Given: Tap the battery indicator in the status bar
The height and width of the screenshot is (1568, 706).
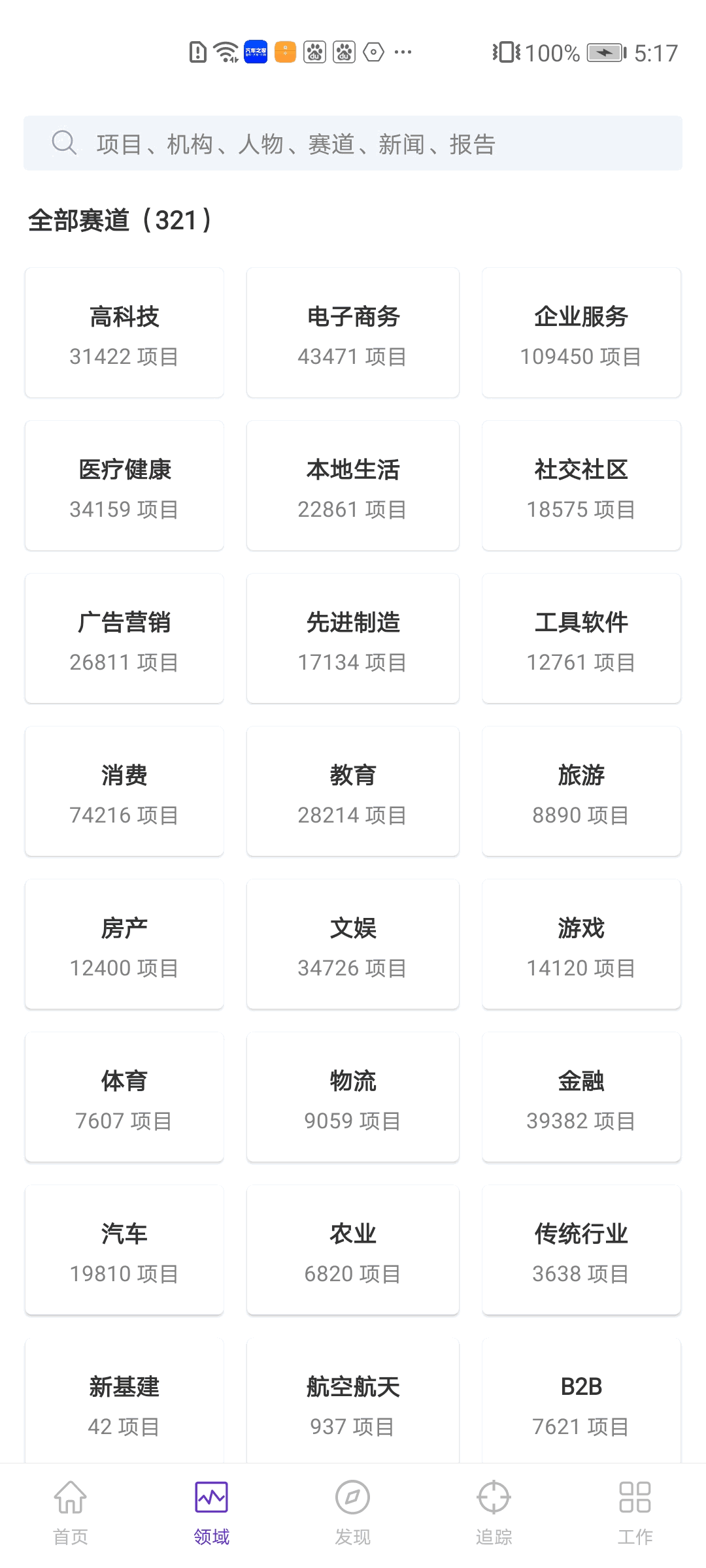Looking at the screenshot, I should [x=605, y=52].
